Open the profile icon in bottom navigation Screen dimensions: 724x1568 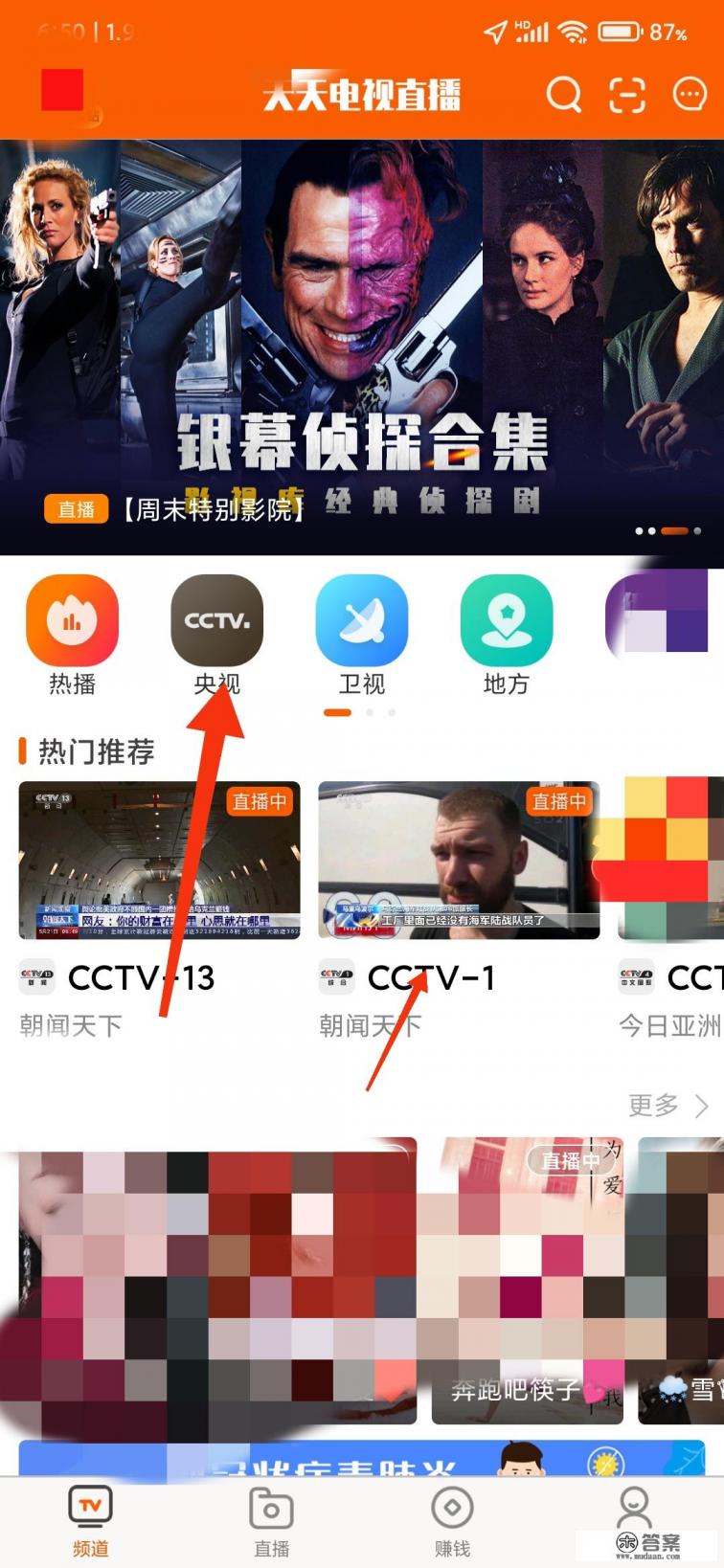[x=633, y=1508]
